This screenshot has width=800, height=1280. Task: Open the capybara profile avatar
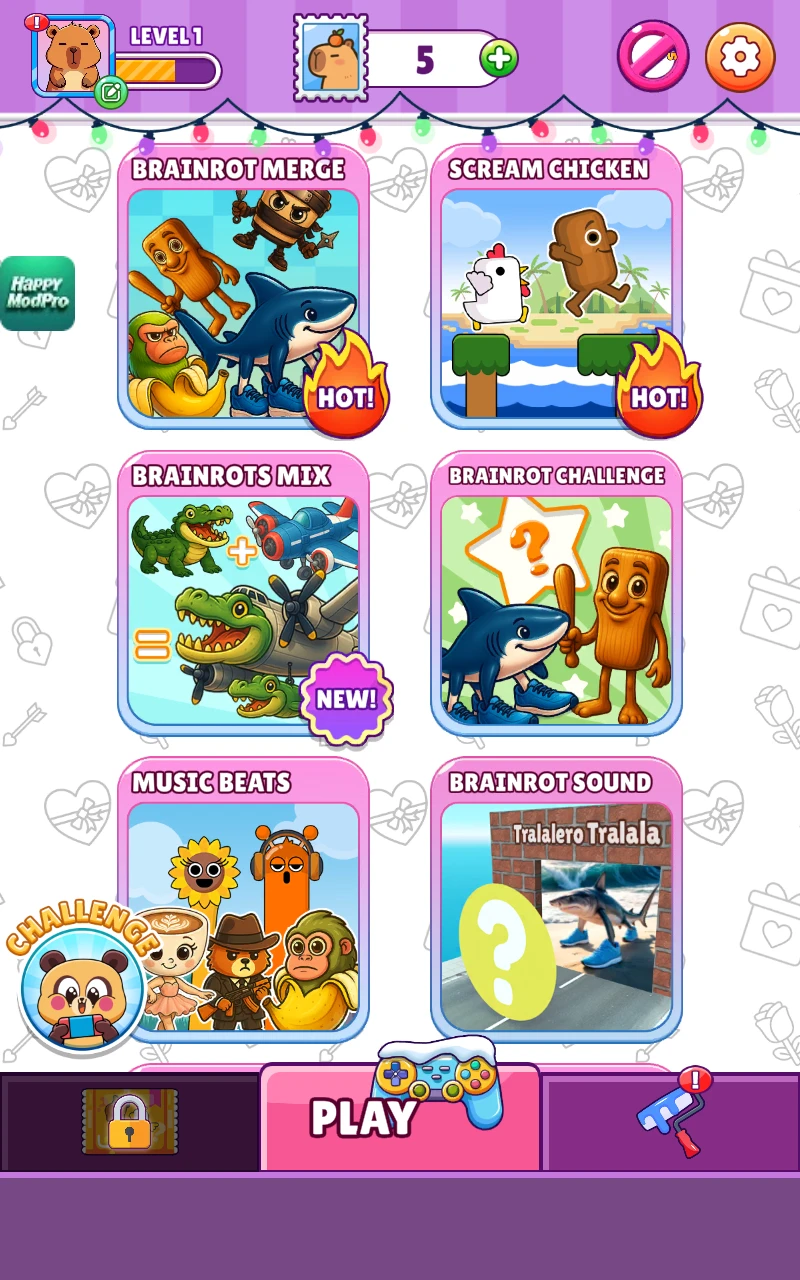pos(72,56)
